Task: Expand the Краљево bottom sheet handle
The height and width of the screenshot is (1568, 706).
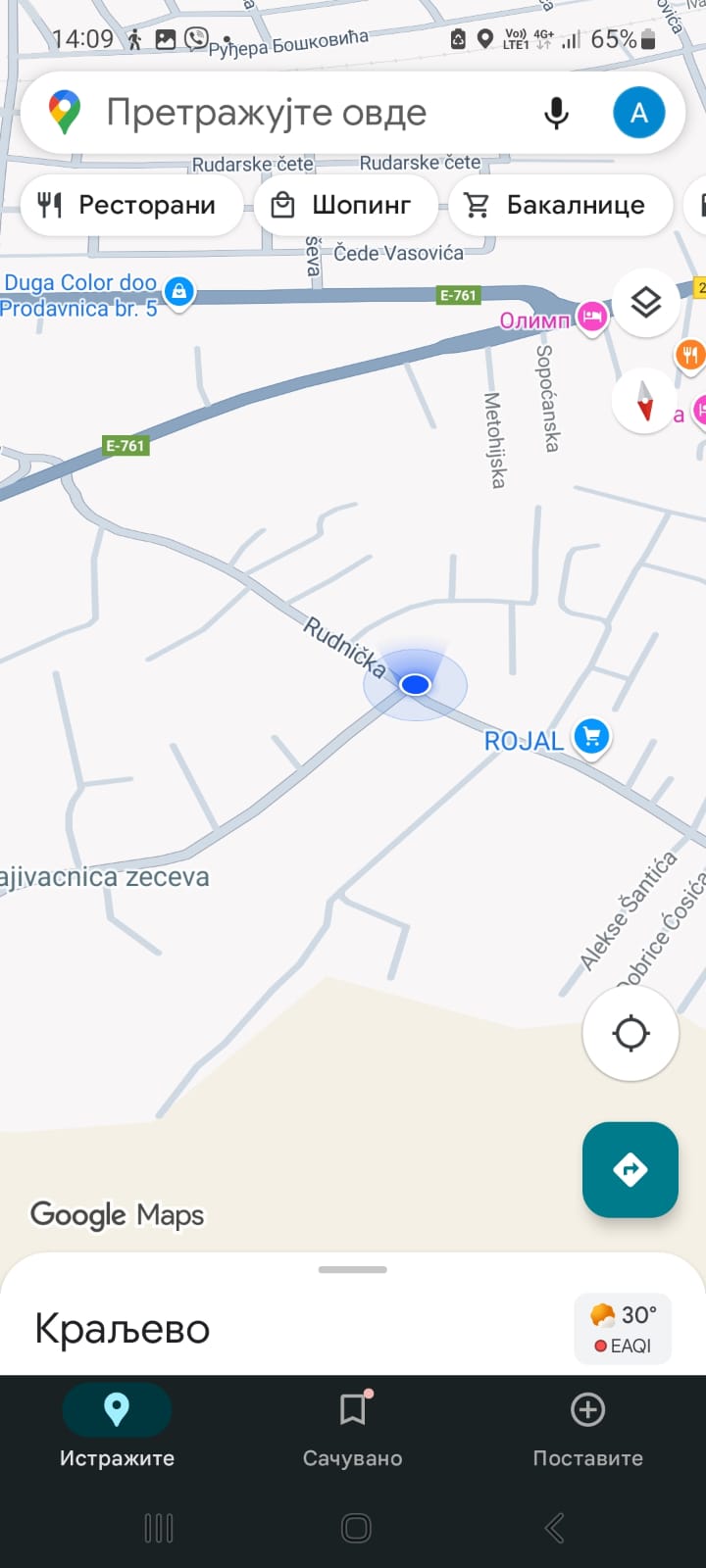Action: [x=353, y=1270]
